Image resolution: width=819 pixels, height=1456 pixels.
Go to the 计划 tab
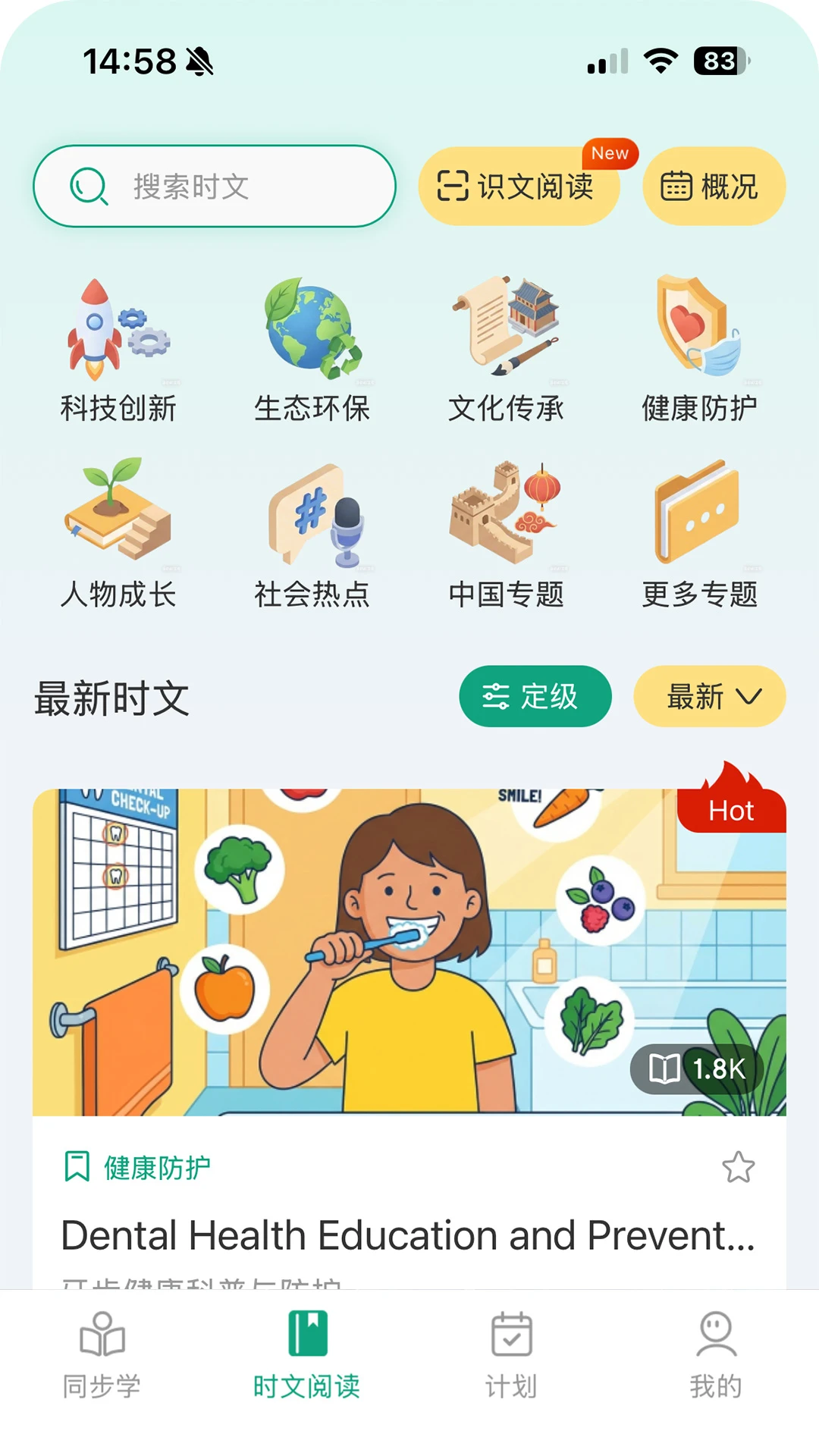point(512,1355)
